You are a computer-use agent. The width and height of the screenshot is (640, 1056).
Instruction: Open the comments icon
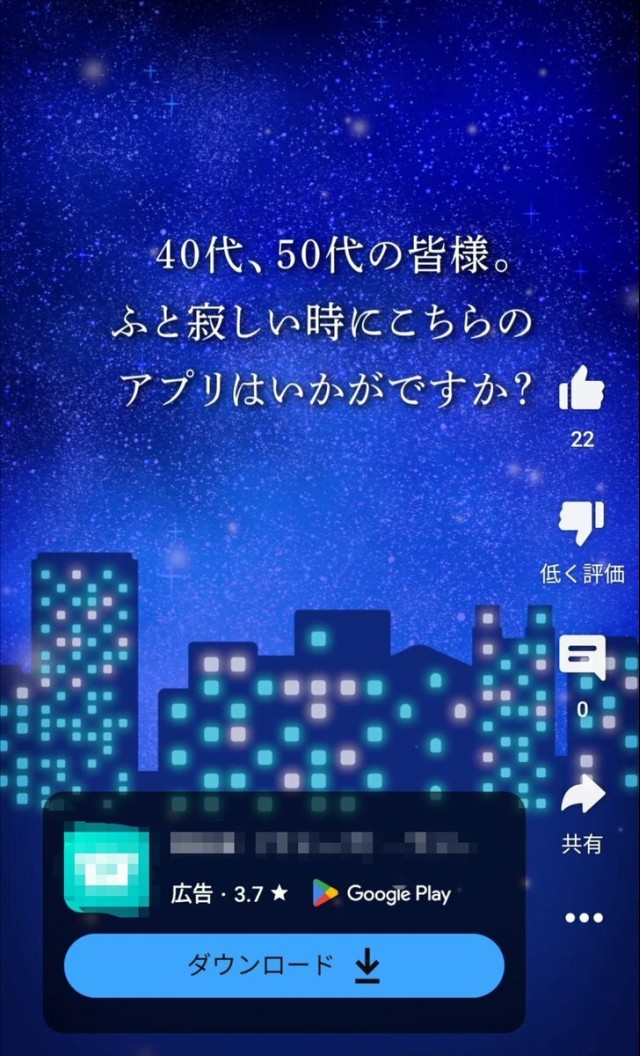click(x=582, y=659)
